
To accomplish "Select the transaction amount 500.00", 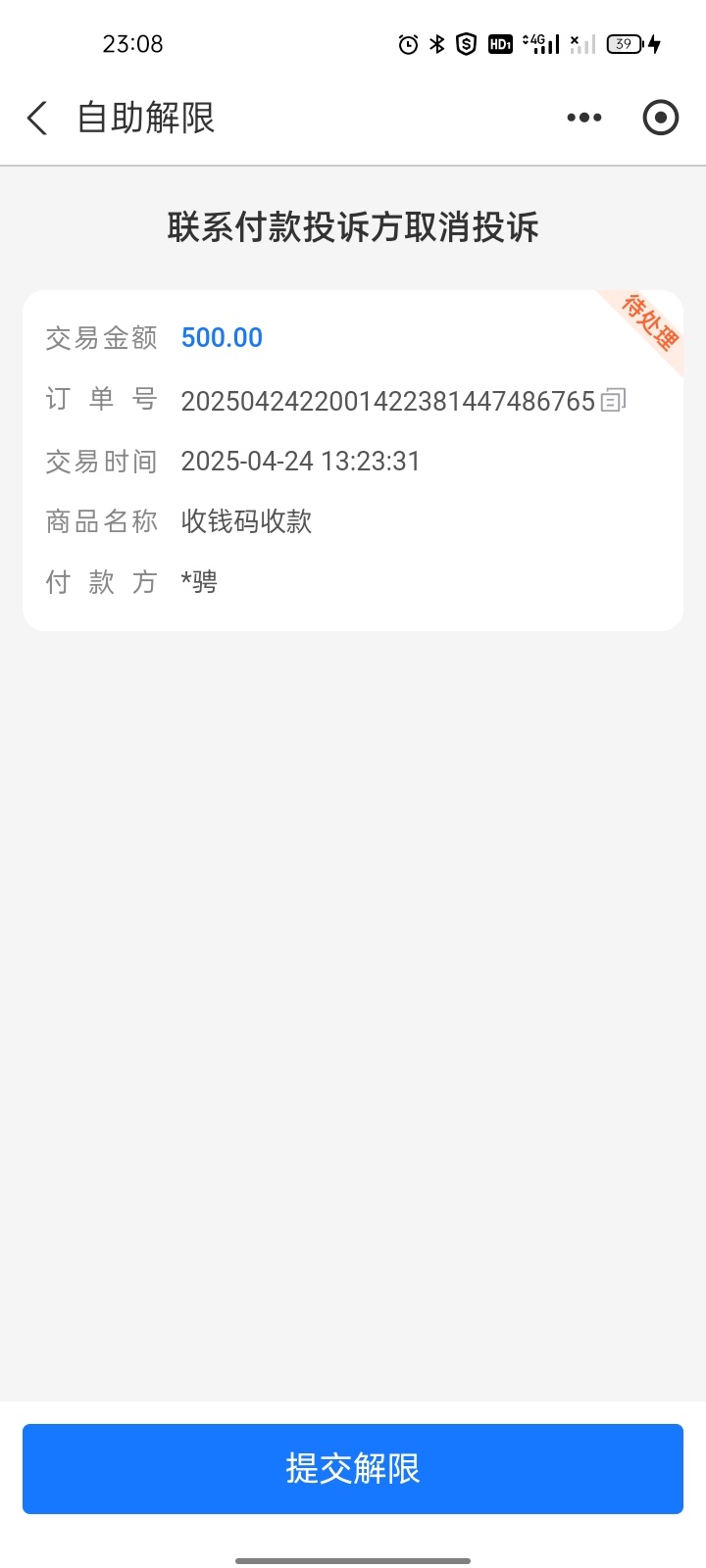I will pos(222,337).
